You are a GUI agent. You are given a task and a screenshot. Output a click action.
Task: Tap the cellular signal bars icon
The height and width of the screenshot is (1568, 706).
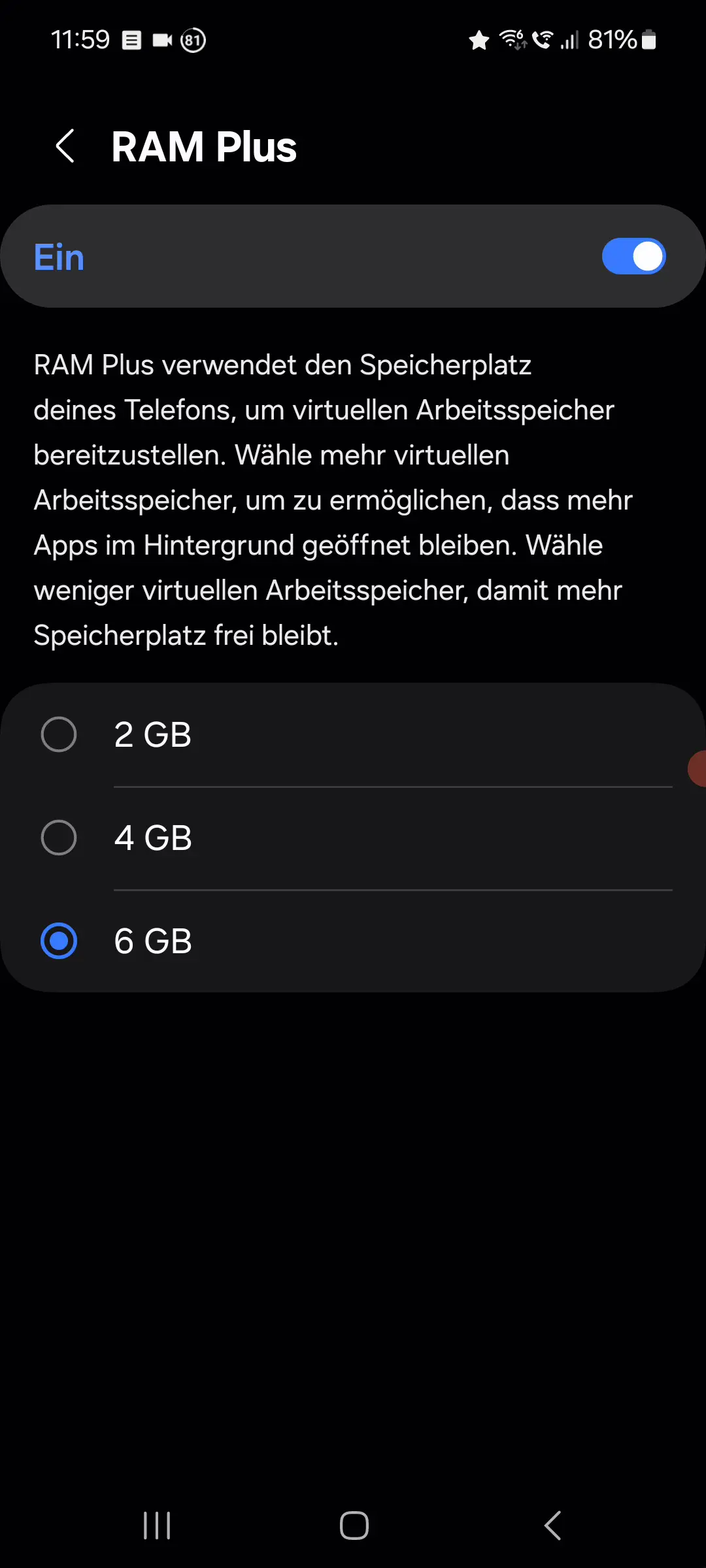(x=571, y=40)
